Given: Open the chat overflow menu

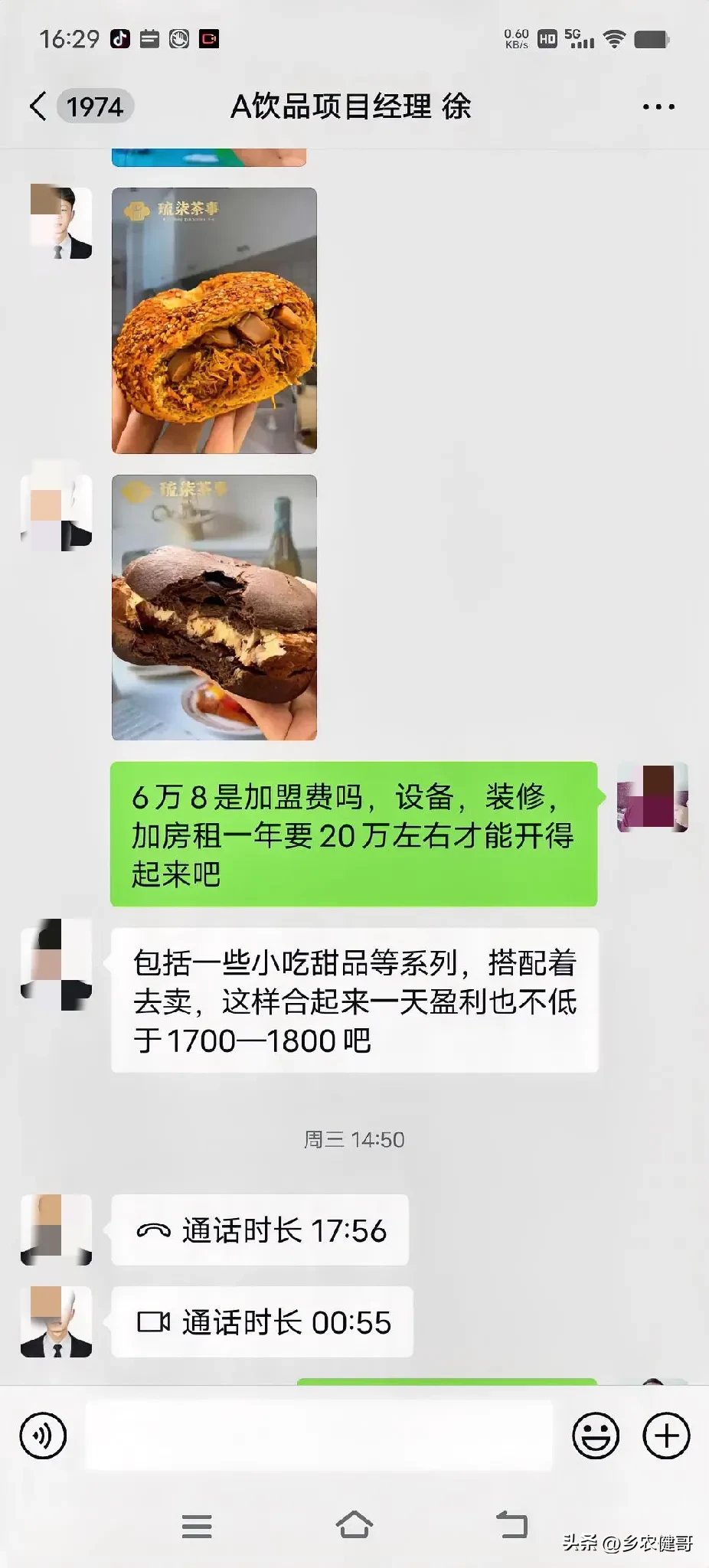Looking at the screenshot, I should tap(658, 107).
